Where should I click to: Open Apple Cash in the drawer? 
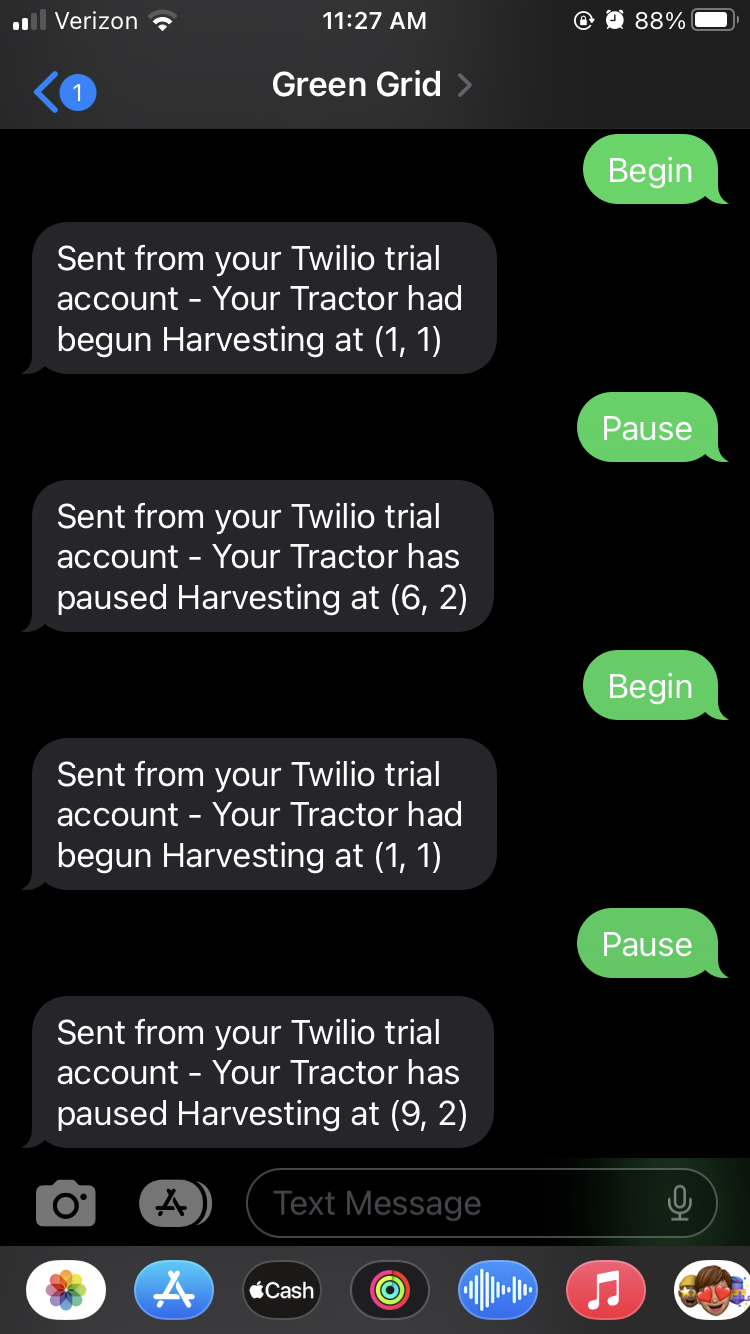pyautogui.click(x=282, y=1290)
